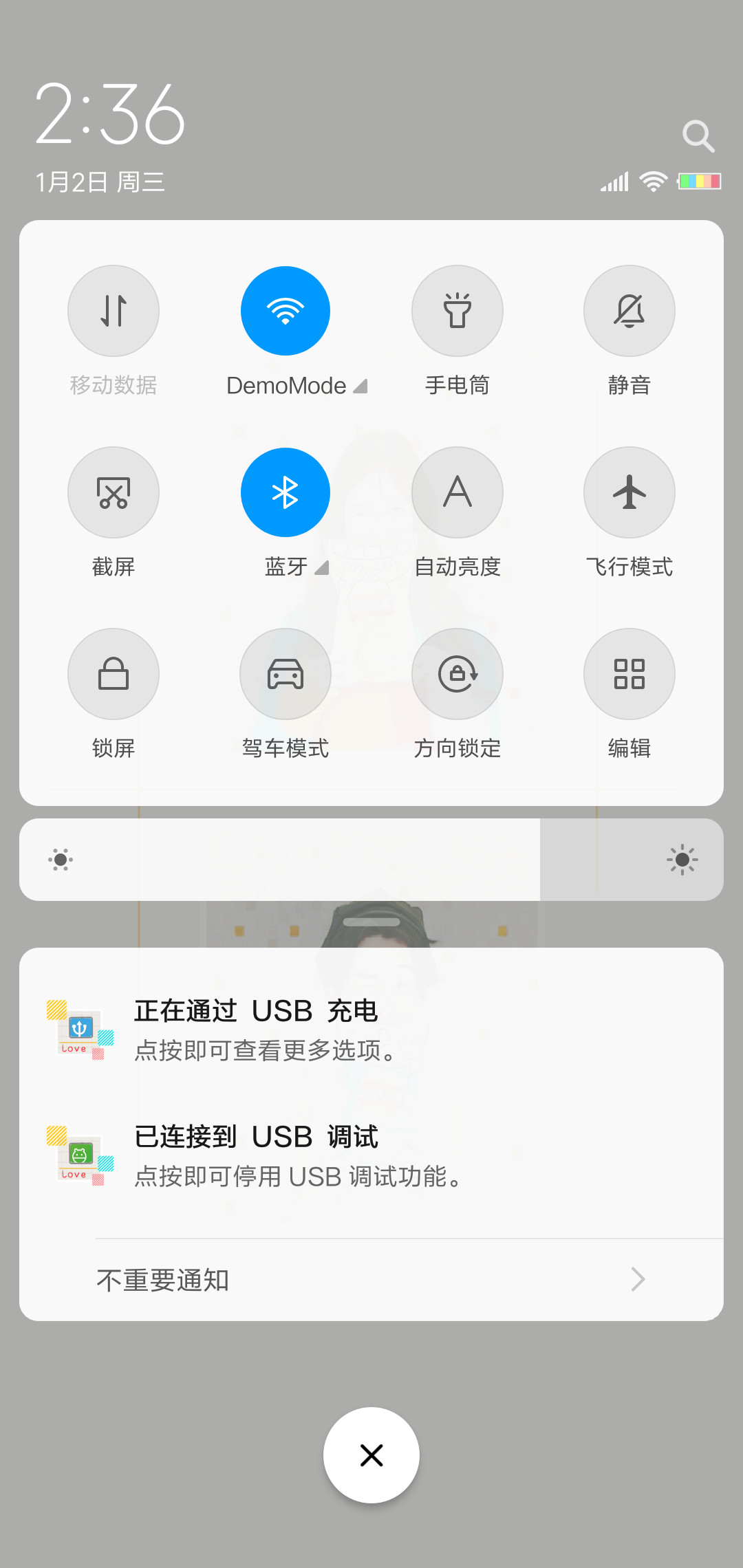The height and width of the screenshot is (1568, 743).
Task: Take a screenshot with 截屏
Action: (x=114, y=492)
